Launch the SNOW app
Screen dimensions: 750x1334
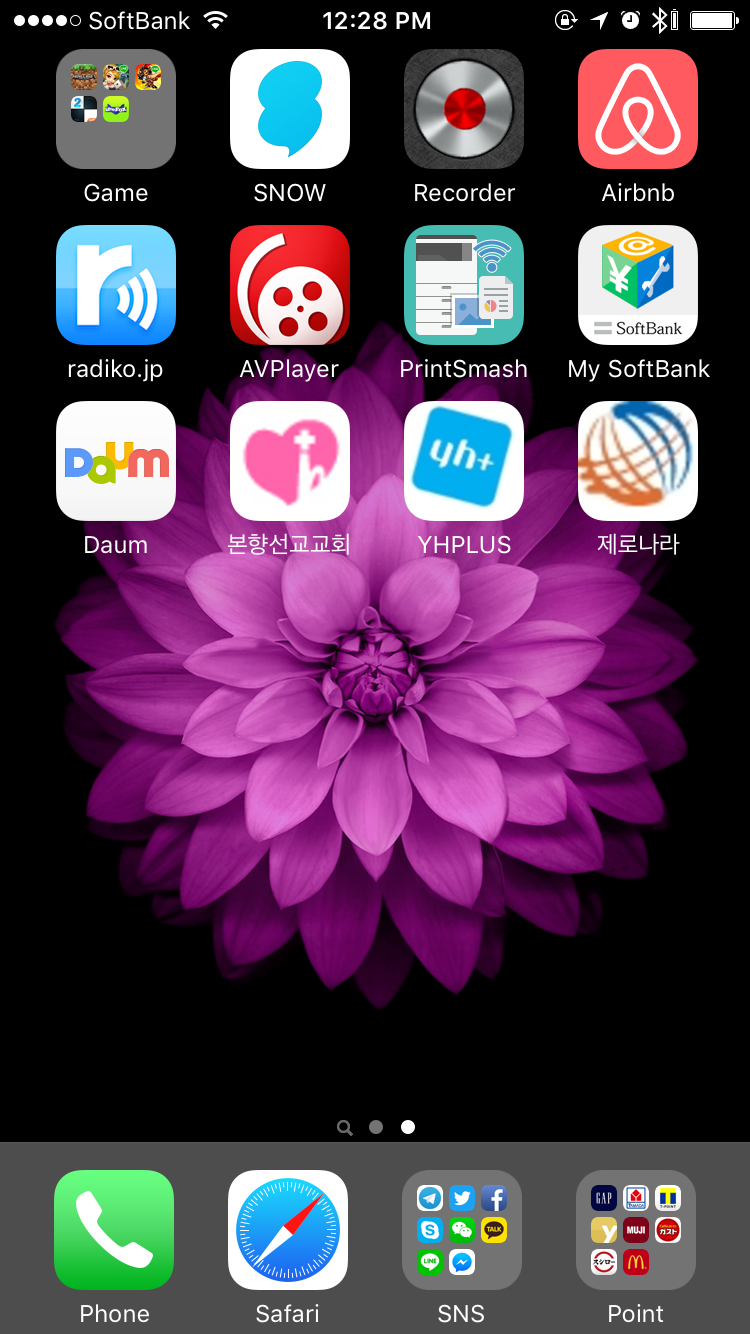pyautogui.click(x=290, y=109)
